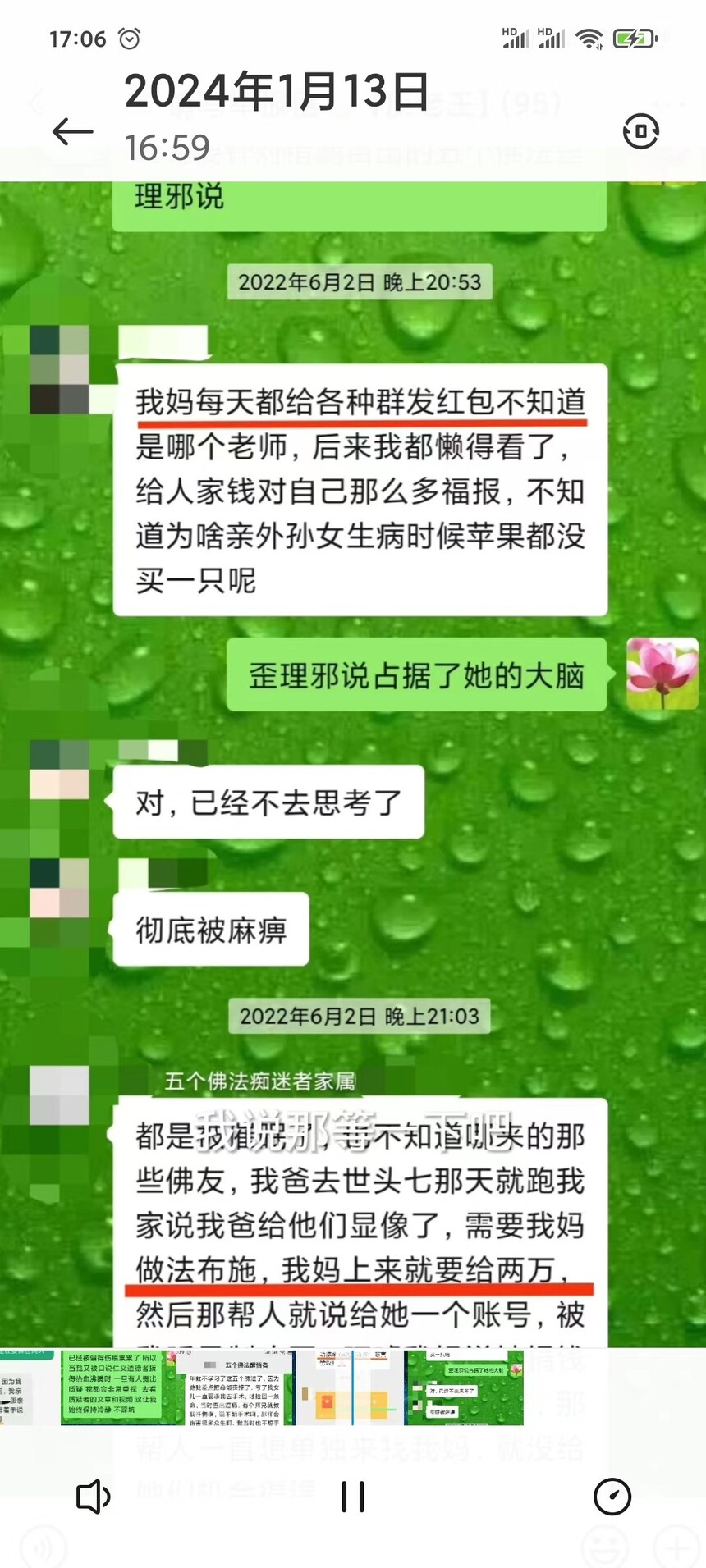This screenshot has height=1568, width=706.
Task: Go back from the video player
Action: pyautogui.click(x=72, y=131)
